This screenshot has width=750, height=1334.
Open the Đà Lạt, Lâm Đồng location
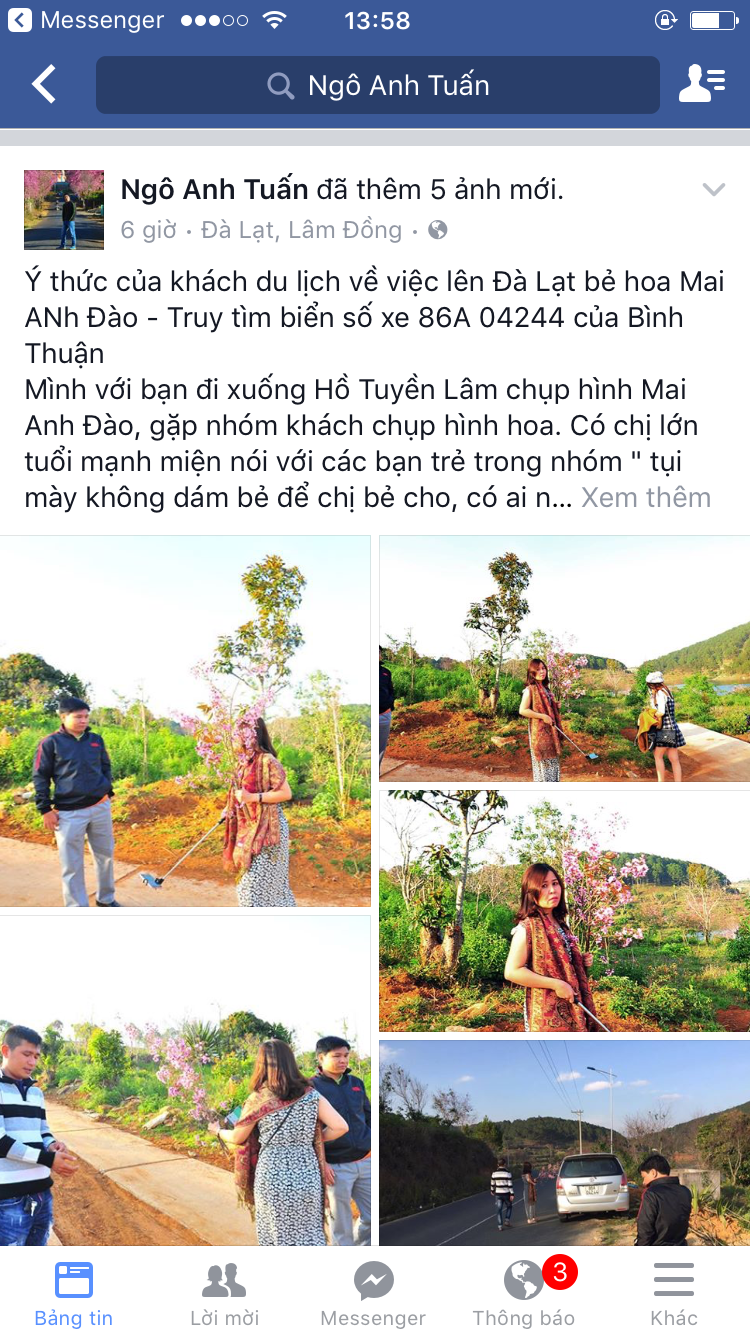[301, 230]
